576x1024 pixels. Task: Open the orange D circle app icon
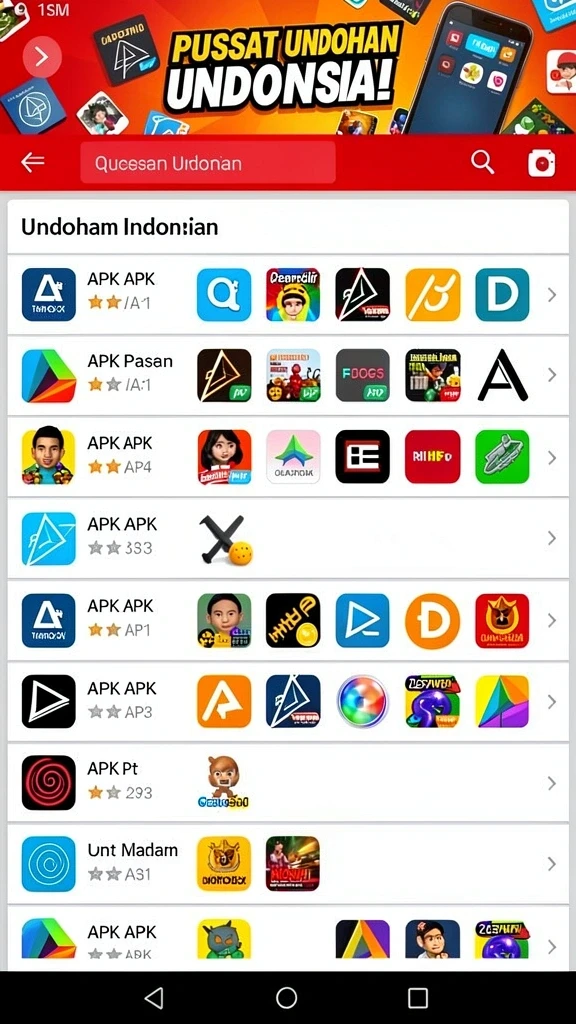(432, 620)
